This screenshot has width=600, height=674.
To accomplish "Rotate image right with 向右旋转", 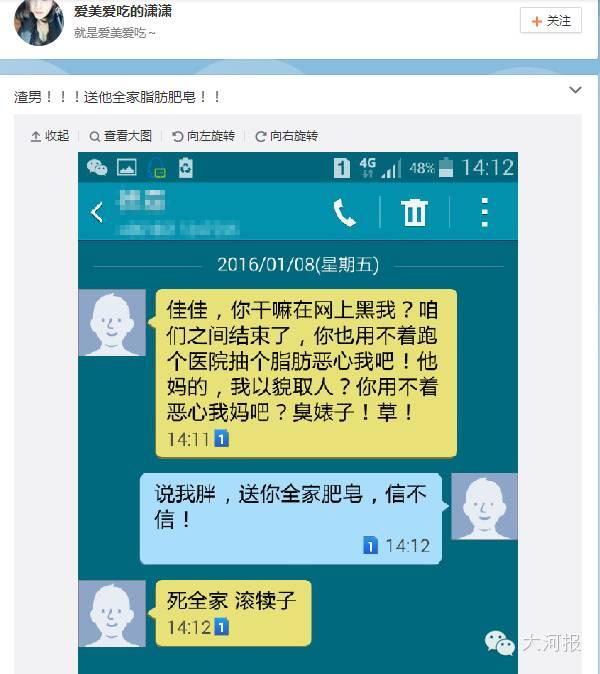I will 286,136.
